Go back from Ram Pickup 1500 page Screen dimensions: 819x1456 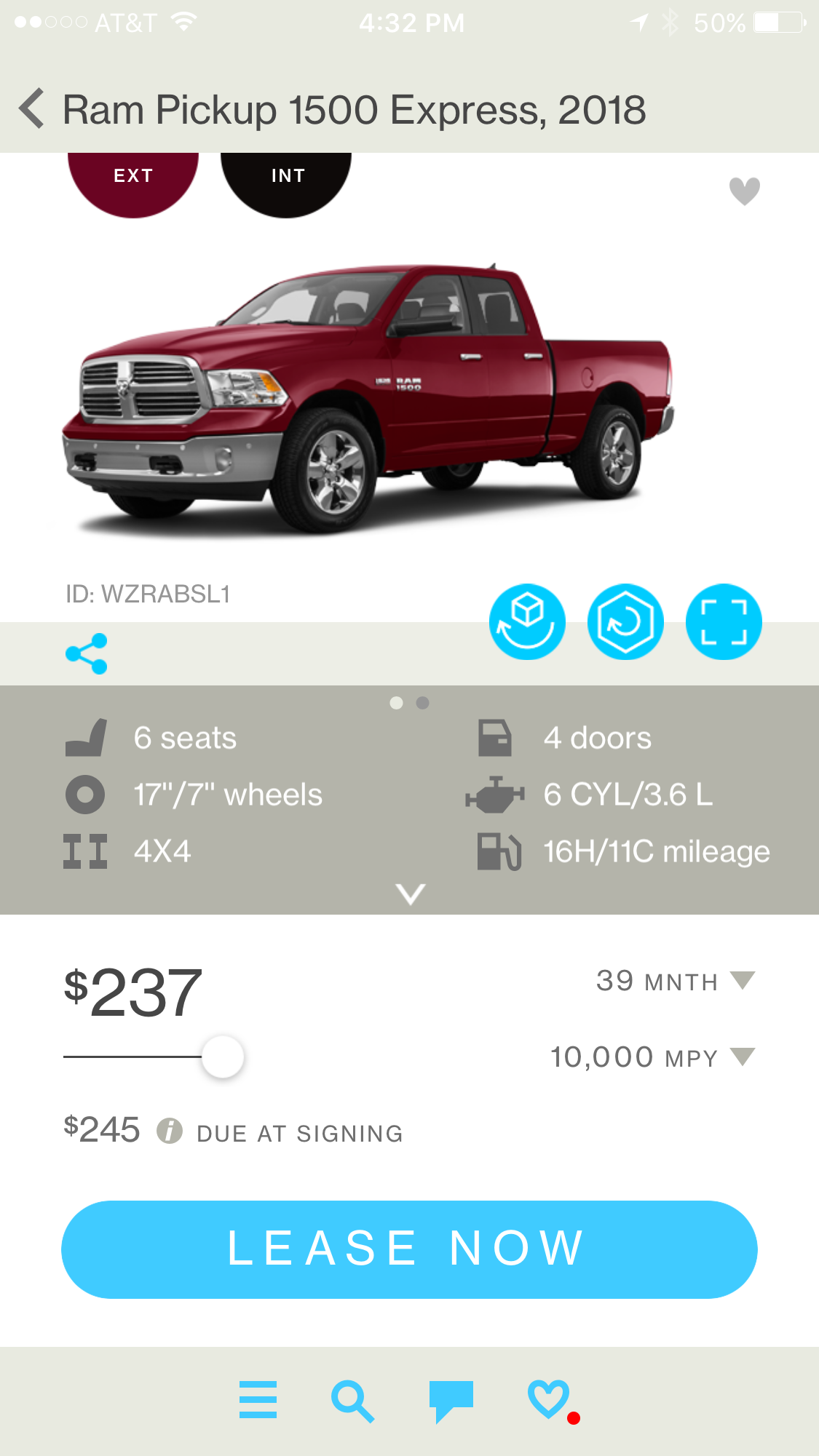click(32, 109)
